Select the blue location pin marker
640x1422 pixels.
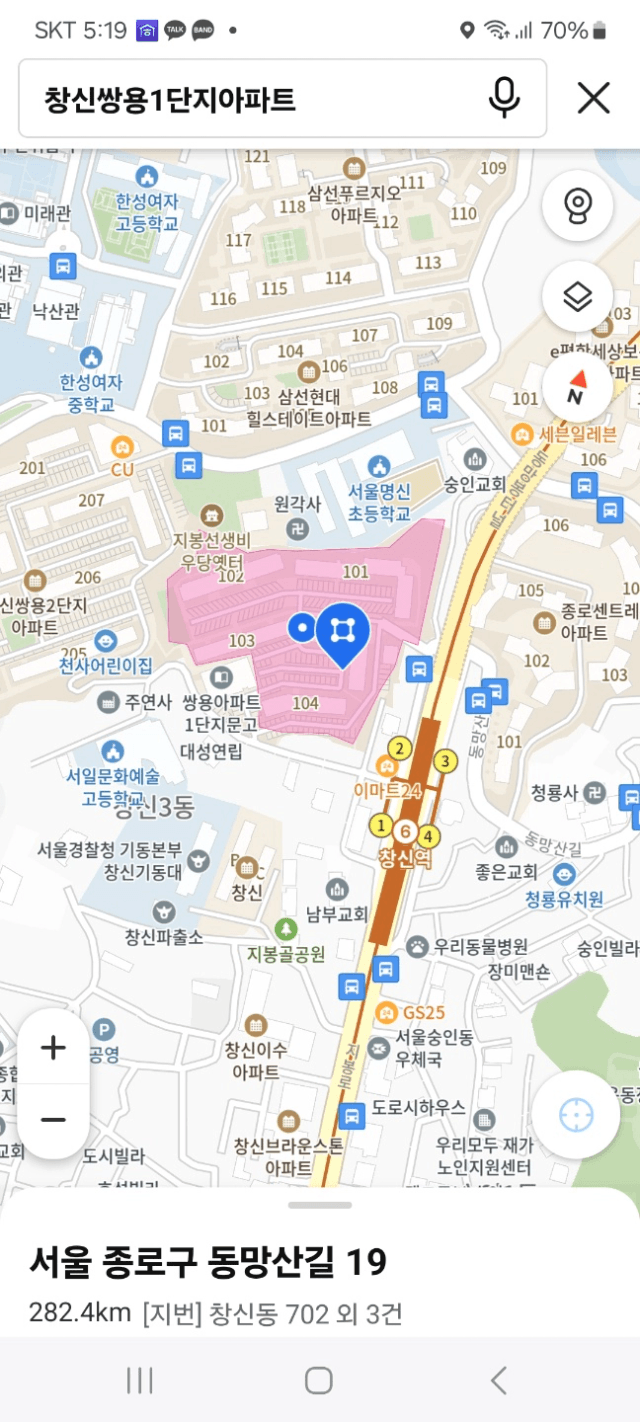click(x=343, y=635)
